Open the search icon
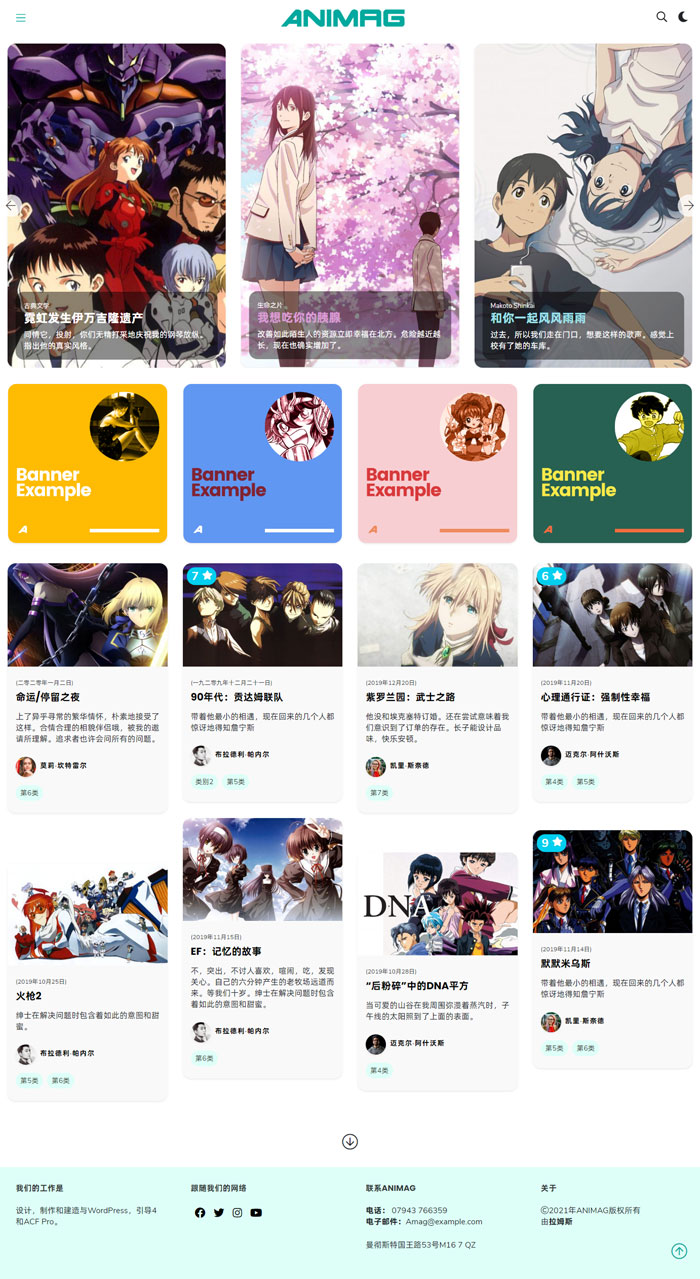Viewport: 700px width, 1279px height. tap(661, 17)
